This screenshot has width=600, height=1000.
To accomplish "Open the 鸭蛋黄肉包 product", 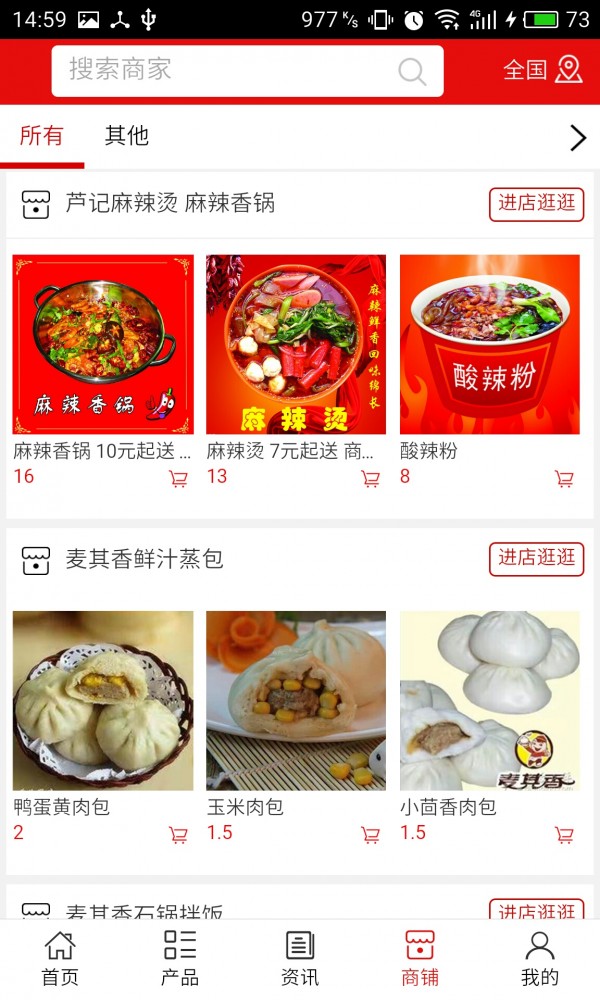I will pyautogui.click(x=103, y=700).
